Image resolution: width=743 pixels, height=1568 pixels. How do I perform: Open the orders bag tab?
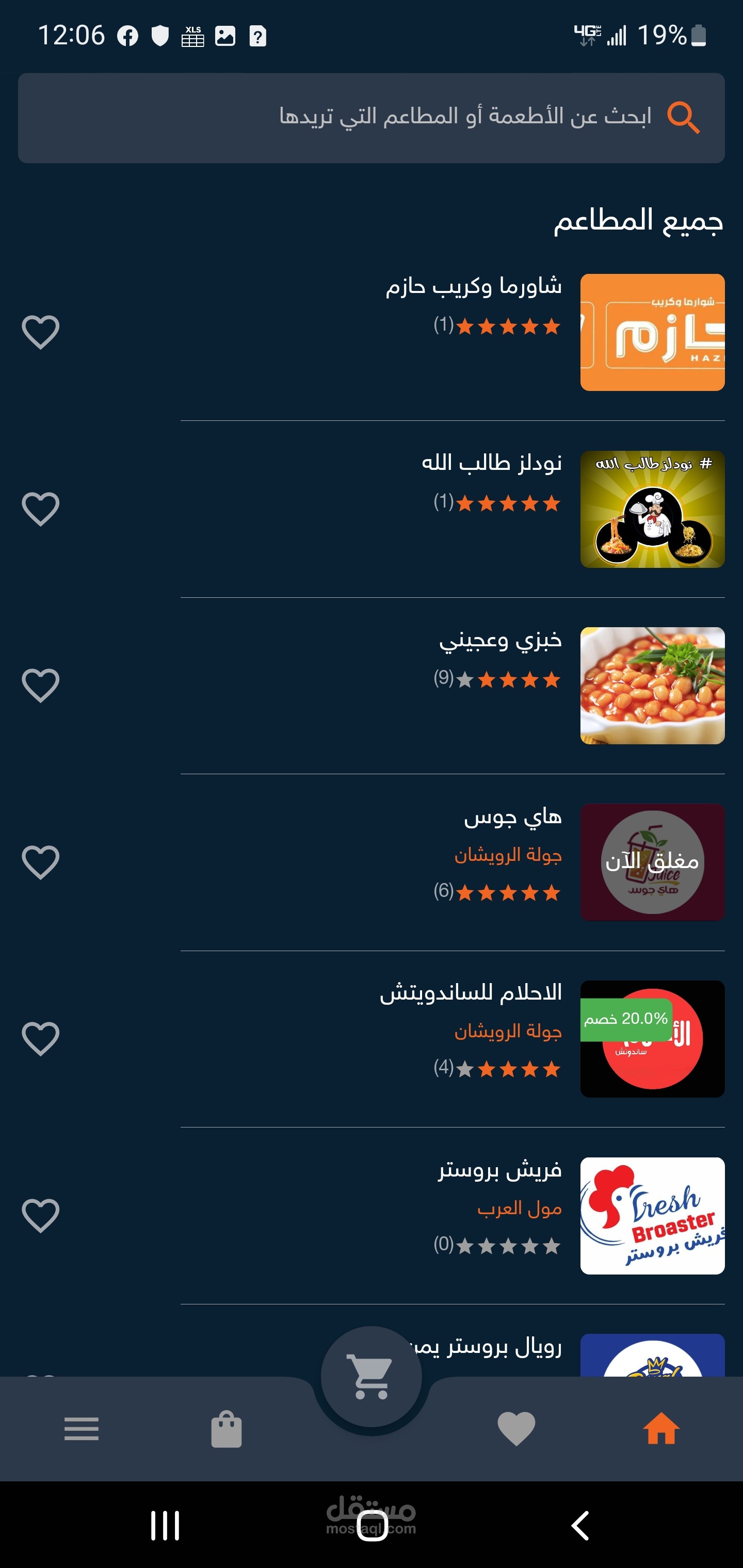tap(226, 1428)
